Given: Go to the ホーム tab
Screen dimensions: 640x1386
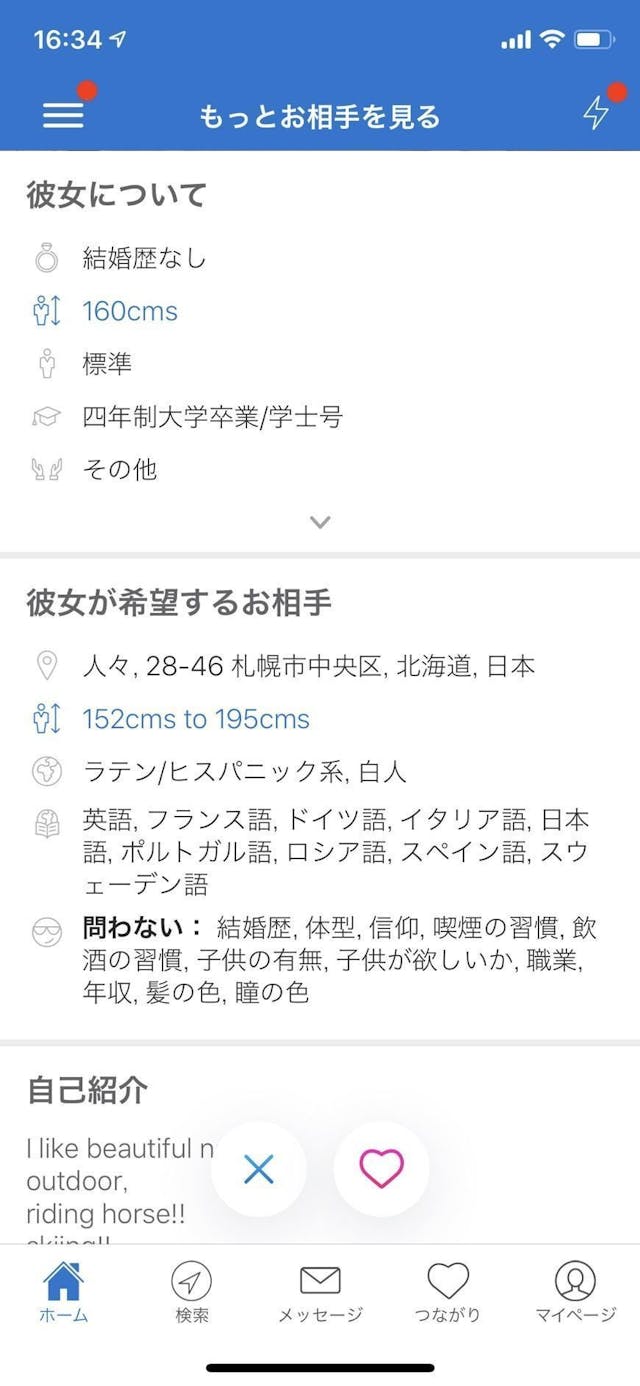Looking at the screenshot, I should click(64, 1292).
